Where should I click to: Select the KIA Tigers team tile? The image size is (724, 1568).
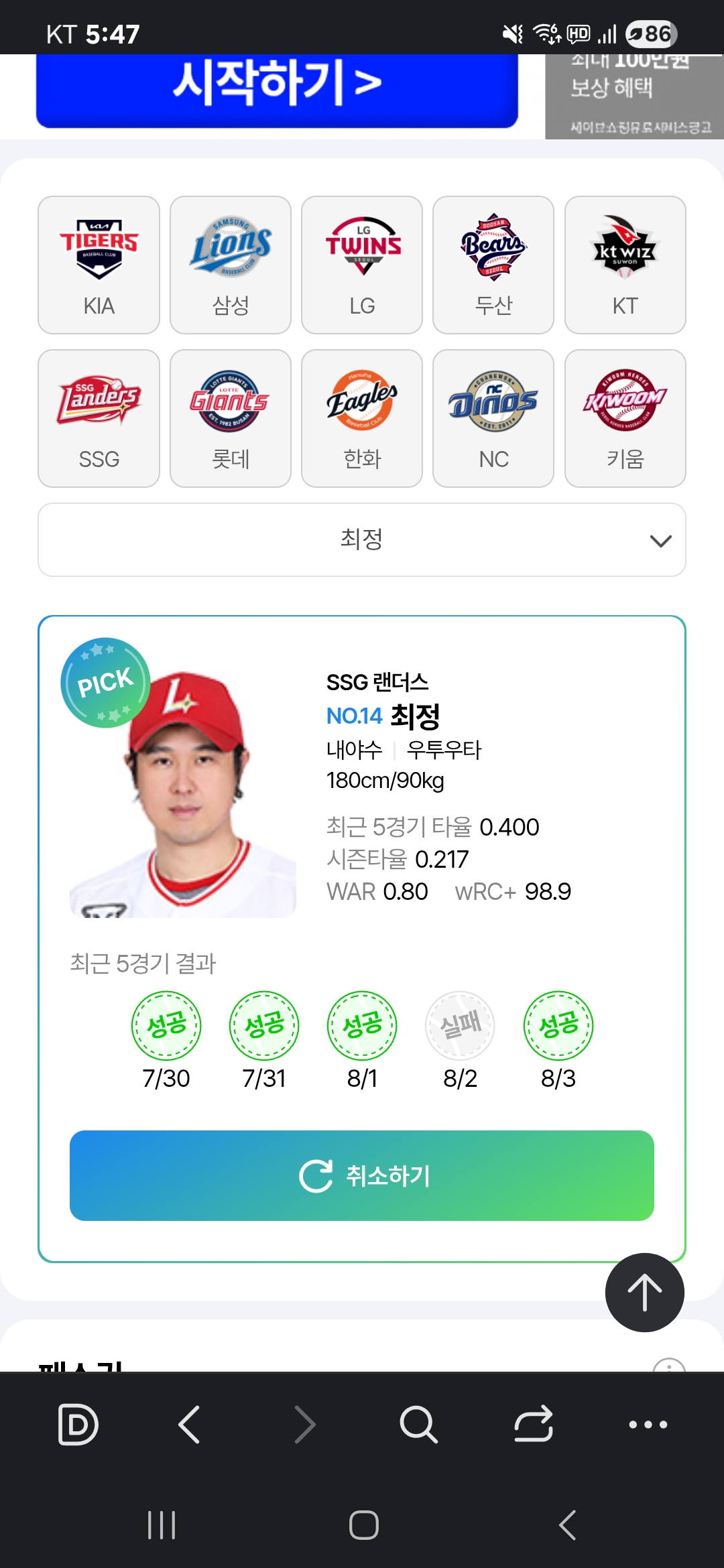pyautogui.click(x=99, y=265)
